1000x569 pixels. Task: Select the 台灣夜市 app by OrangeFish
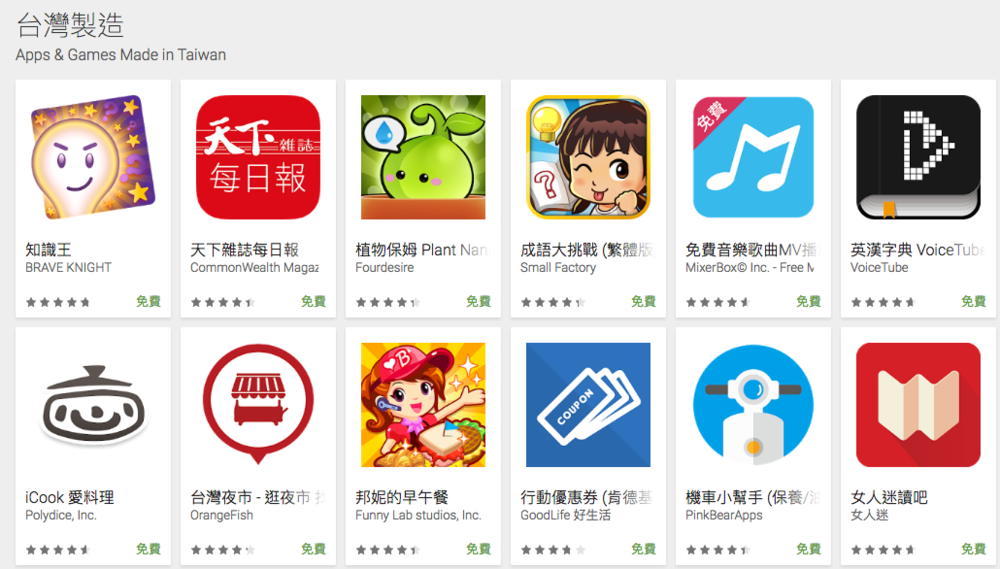257,405
